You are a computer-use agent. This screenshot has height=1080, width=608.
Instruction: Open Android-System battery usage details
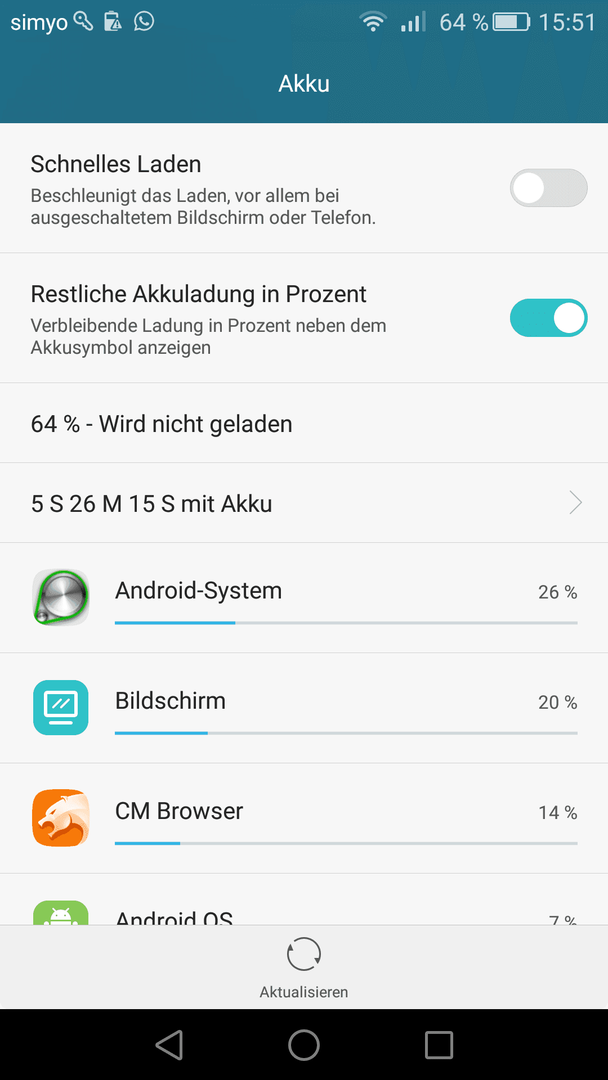click(x=304, y=598)
